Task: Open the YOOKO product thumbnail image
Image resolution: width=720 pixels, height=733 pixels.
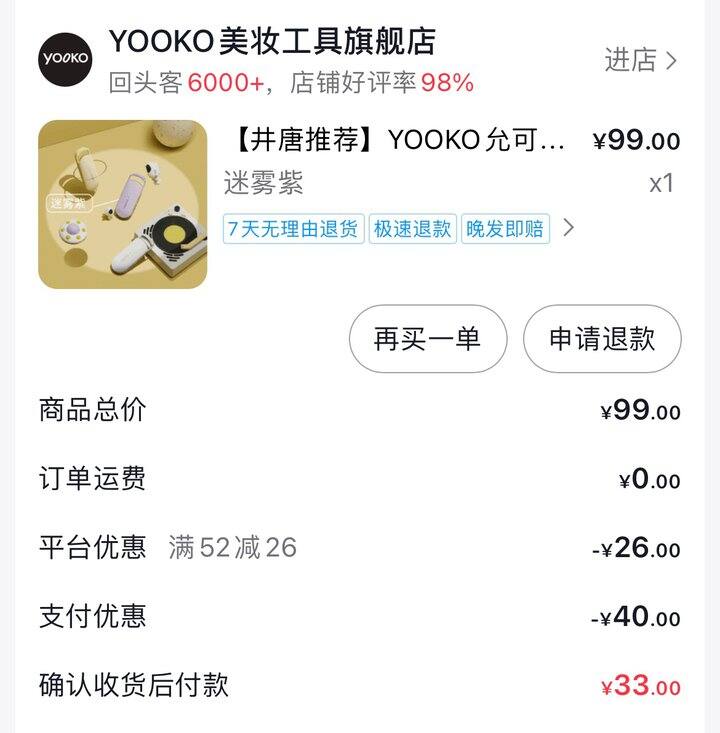Action: click(123, 205)
